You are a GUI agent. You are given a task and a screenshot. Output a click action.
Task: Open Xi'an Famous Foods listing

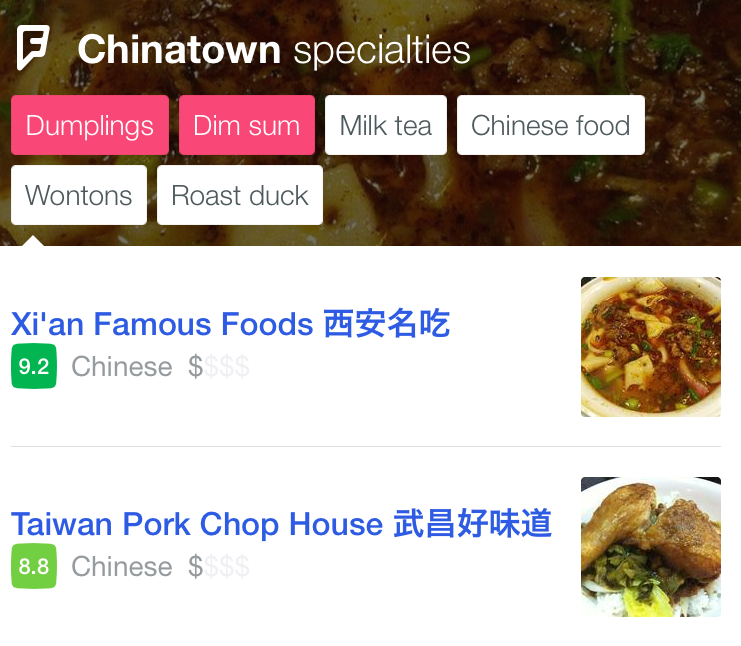pyautogui.click(x=230, y=324)
